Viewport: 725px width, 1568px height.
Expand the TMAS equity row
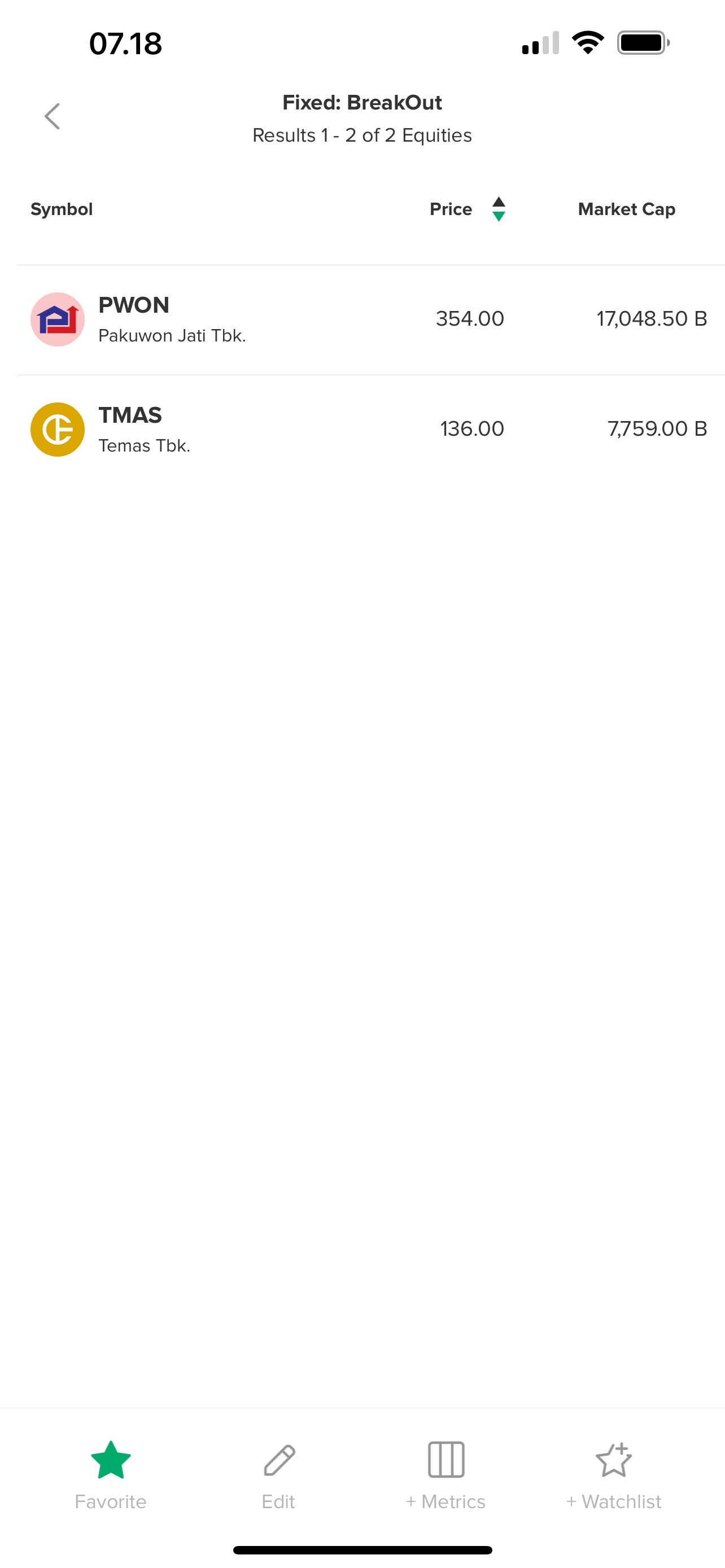304,428
